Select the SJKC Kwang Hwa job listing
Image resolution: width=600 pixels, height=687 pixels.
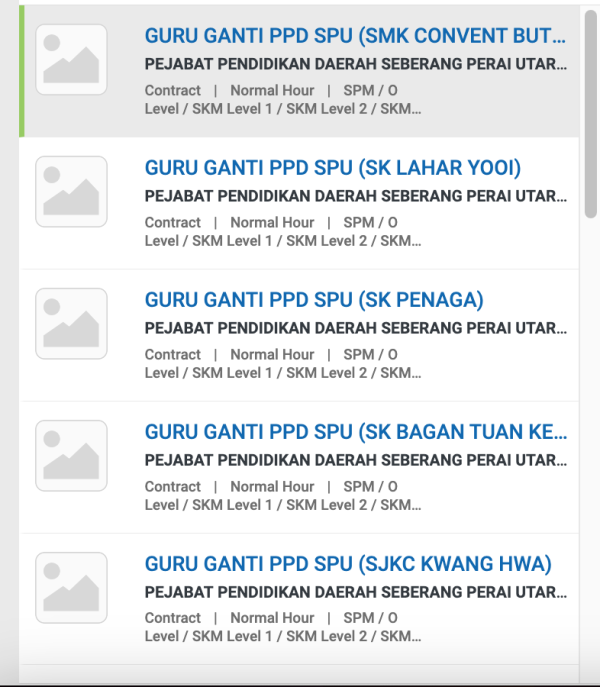pyautogui.click(x=347, y=564)
